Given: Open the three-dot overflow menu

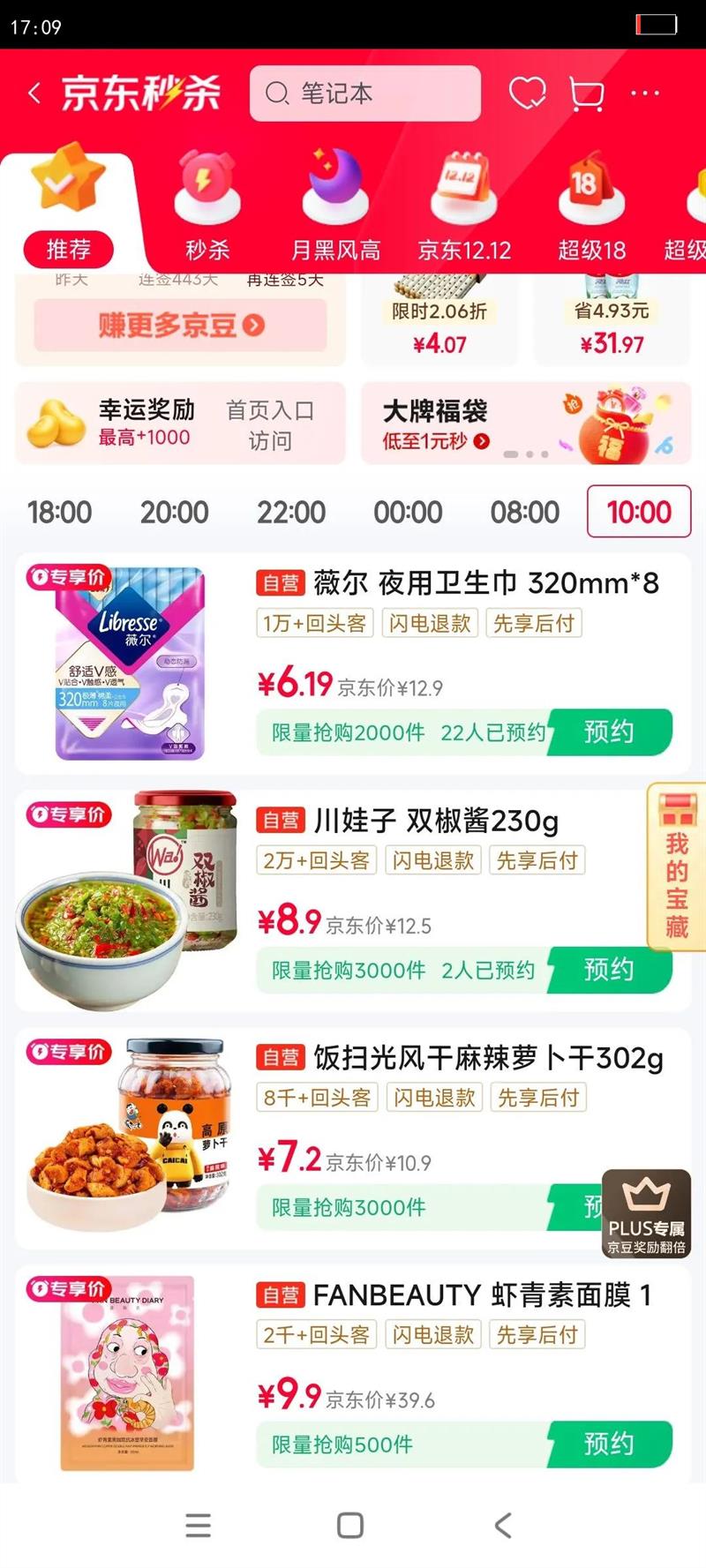Looking at the screenshot, I should coord(646,93).
